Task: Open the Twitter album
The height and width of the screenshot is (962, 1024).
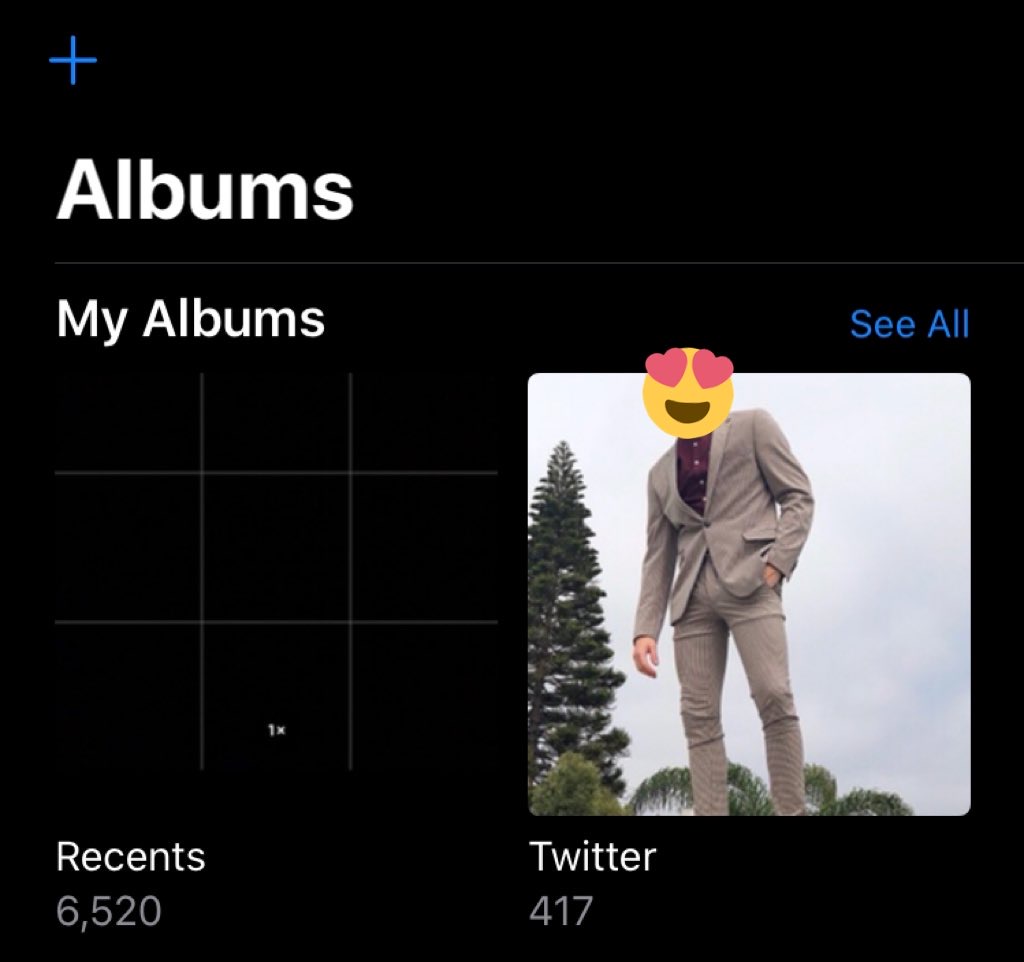Action: 748,594
